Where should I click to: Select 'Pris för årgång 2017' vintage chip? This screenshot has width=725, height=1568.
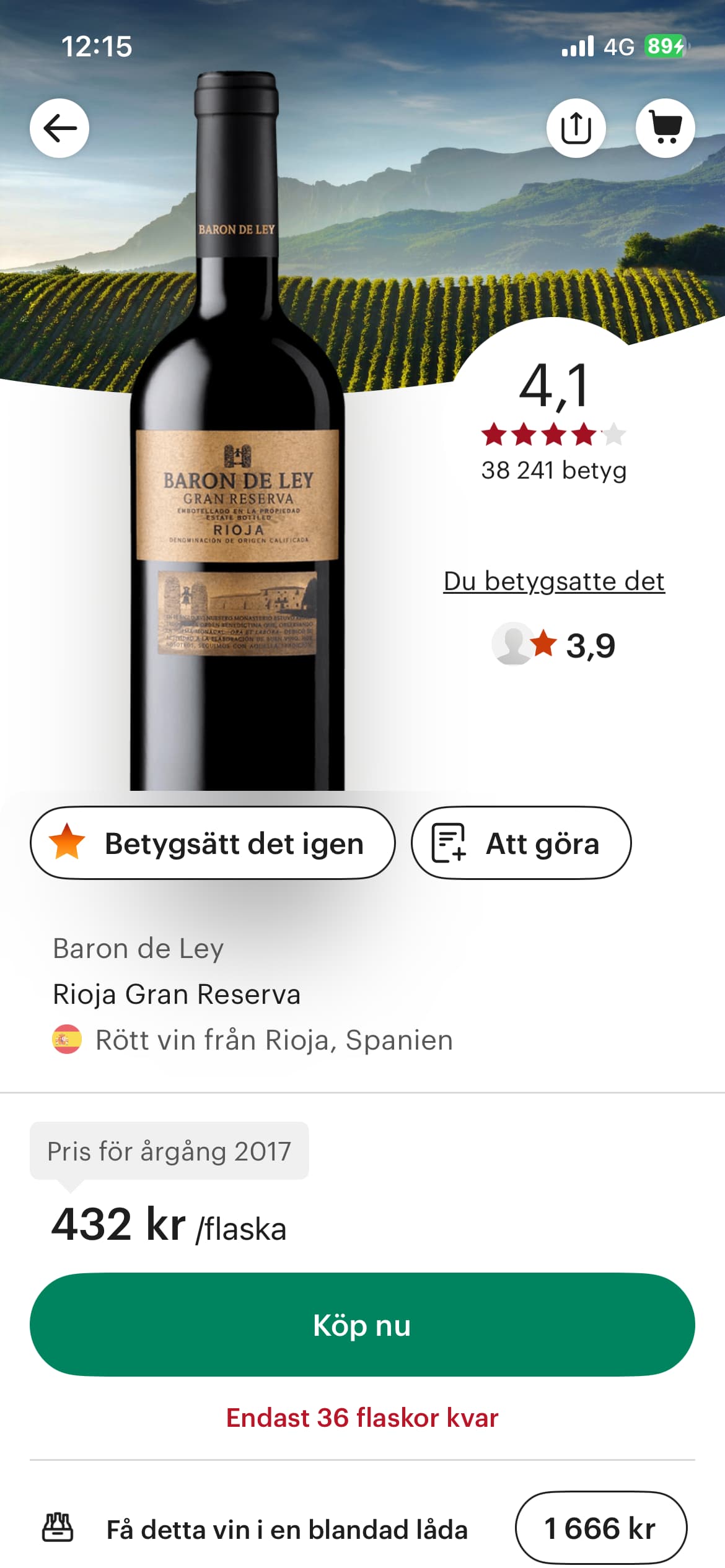pos(169,1151)
